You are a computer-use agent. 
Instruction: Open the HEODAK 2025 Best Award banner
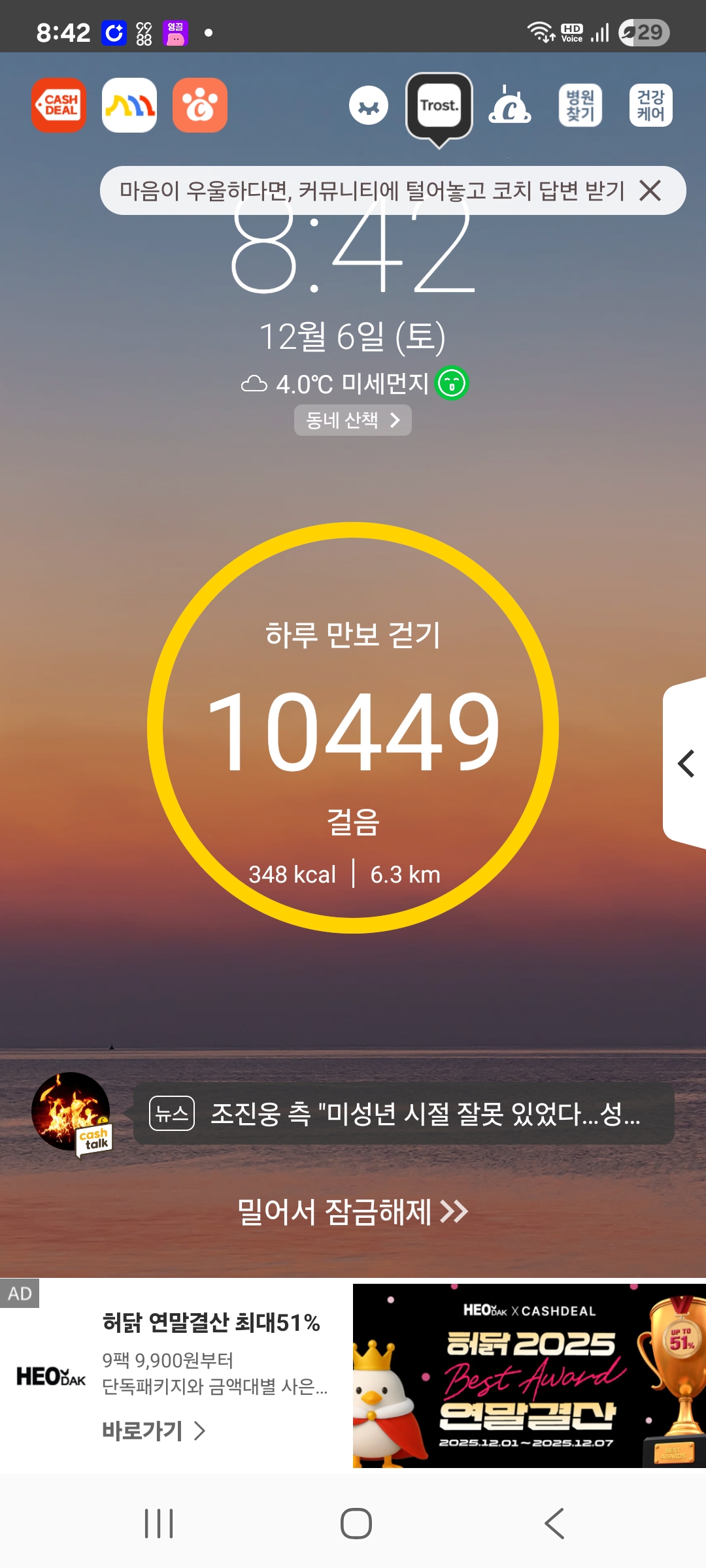(529, 1375)
